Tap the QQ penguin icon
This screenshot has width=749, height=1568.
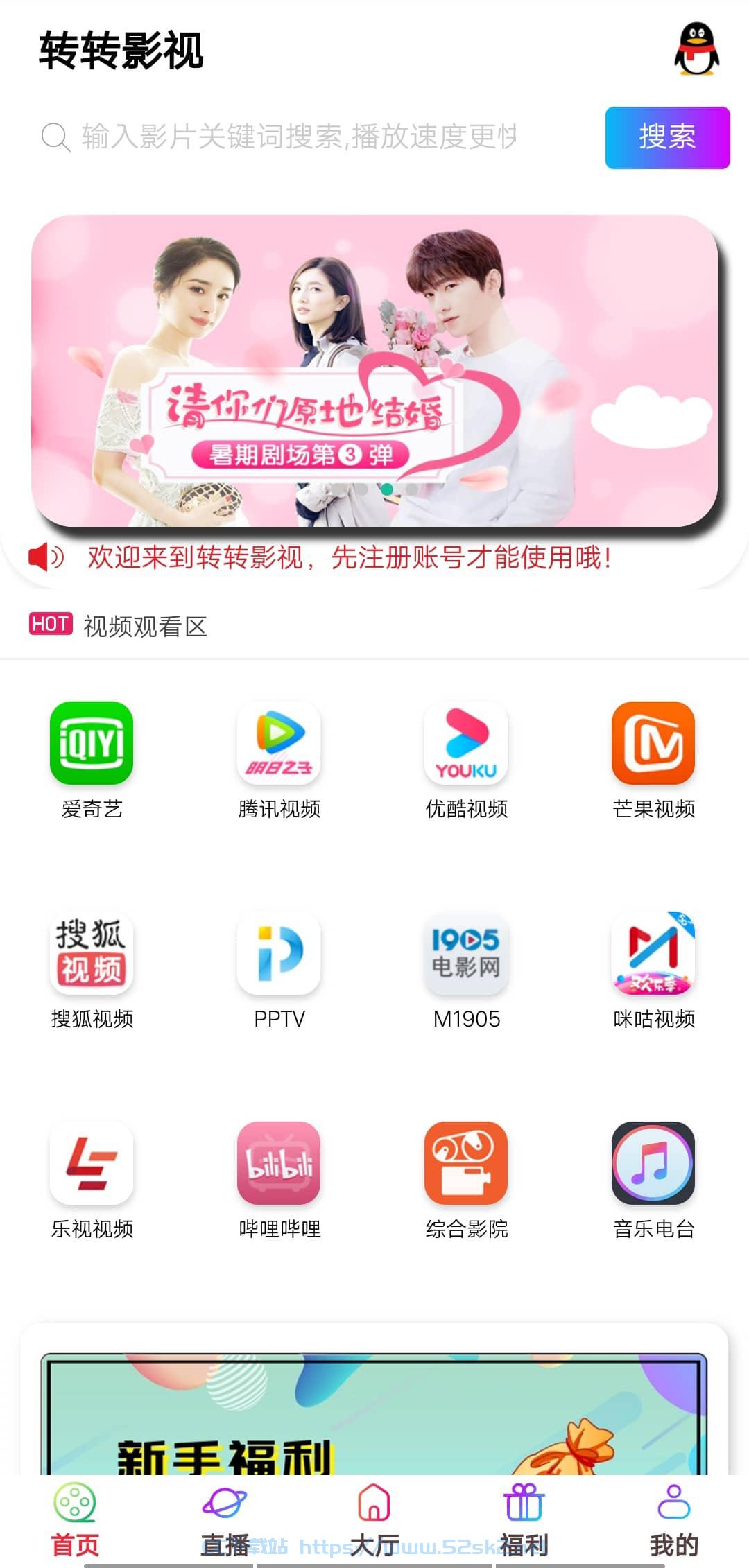697,49
